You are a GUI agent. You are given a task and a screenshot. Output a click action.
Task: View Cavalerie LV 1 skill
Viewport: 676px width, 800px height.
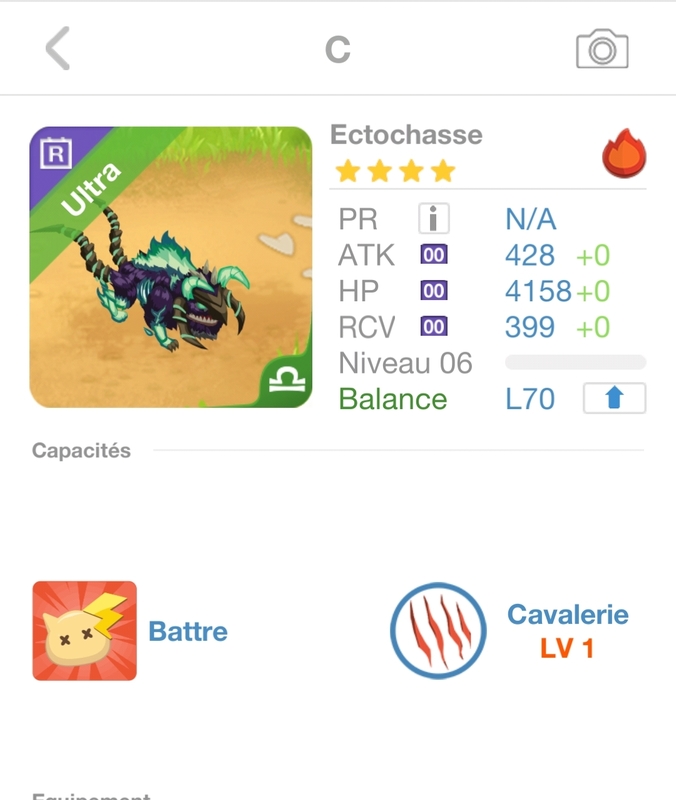click(x=438, y=632)
